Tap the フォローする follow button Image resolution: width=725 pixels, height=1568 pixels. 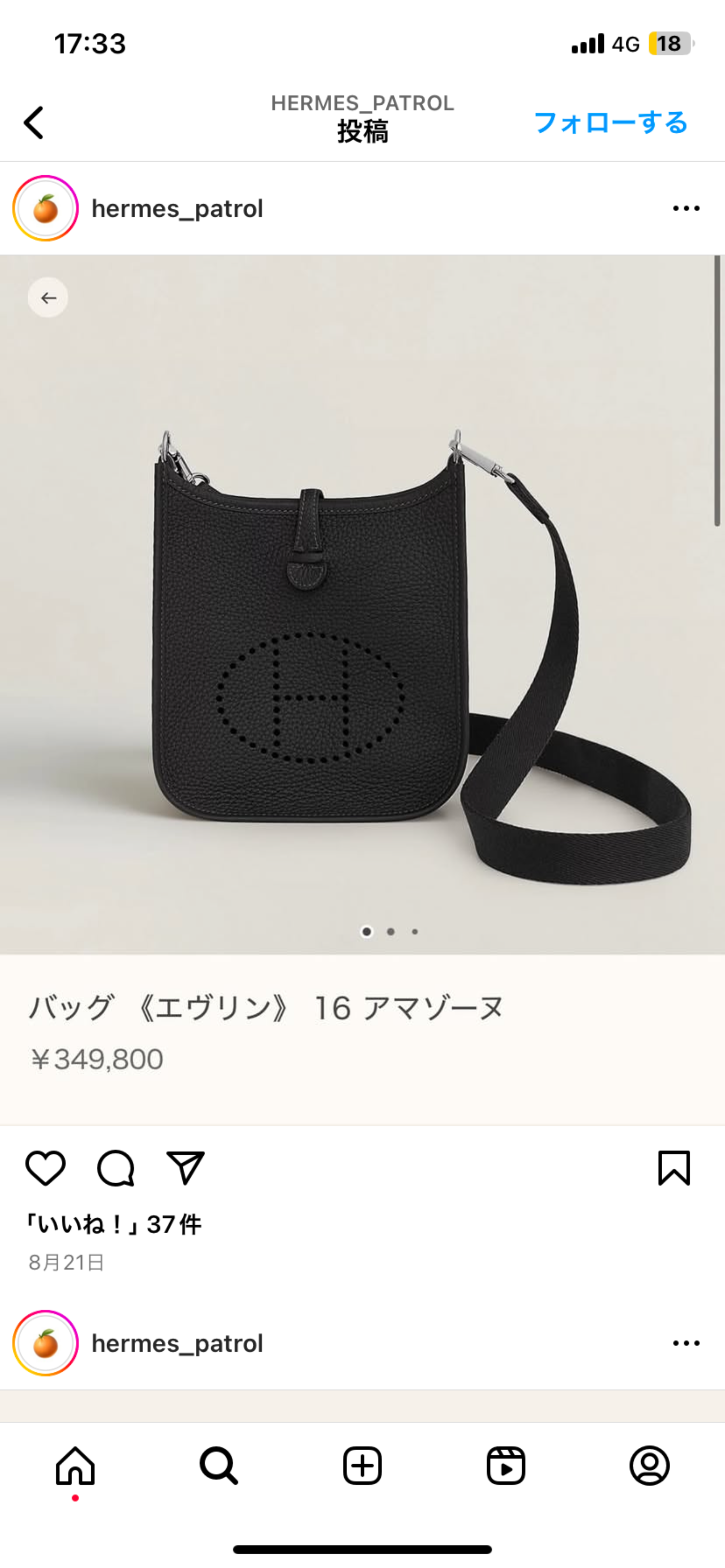point(610,123)
